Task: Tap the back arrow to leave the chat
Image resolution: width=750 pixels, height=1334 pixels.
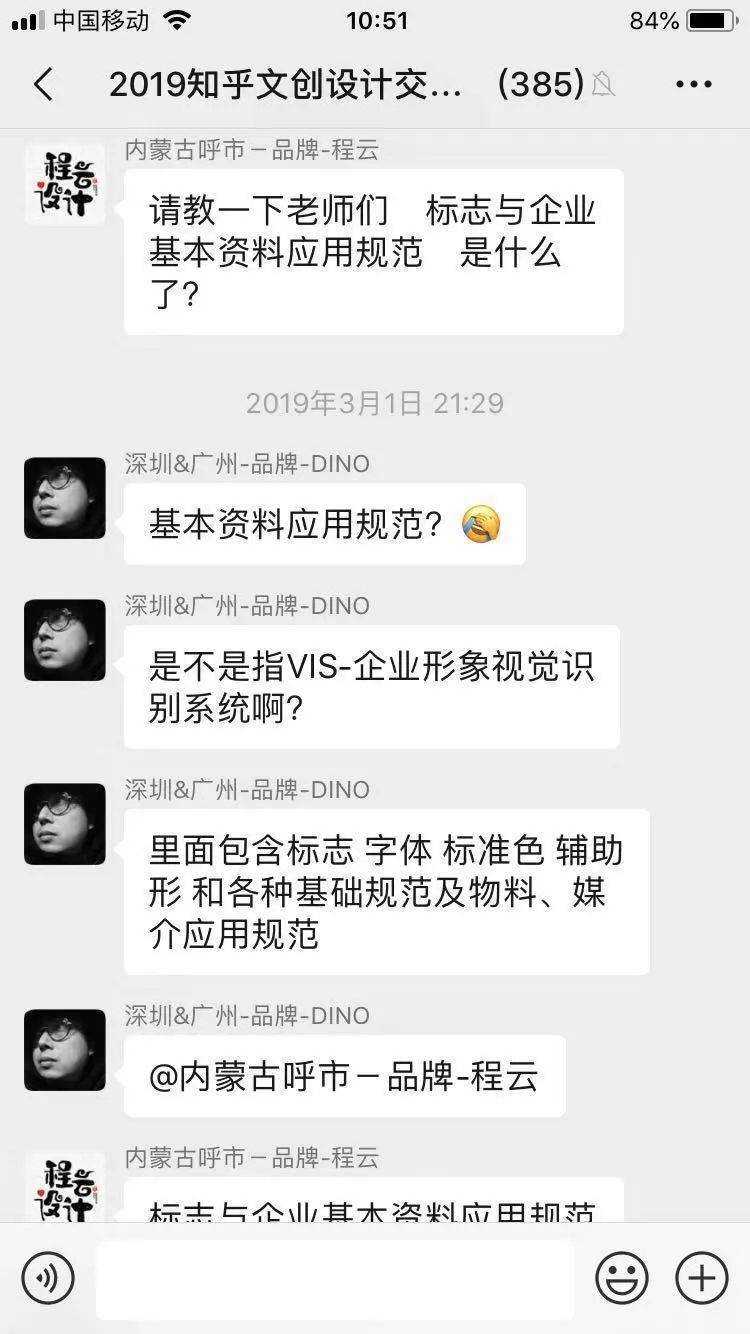Action: tap(42, 85)
